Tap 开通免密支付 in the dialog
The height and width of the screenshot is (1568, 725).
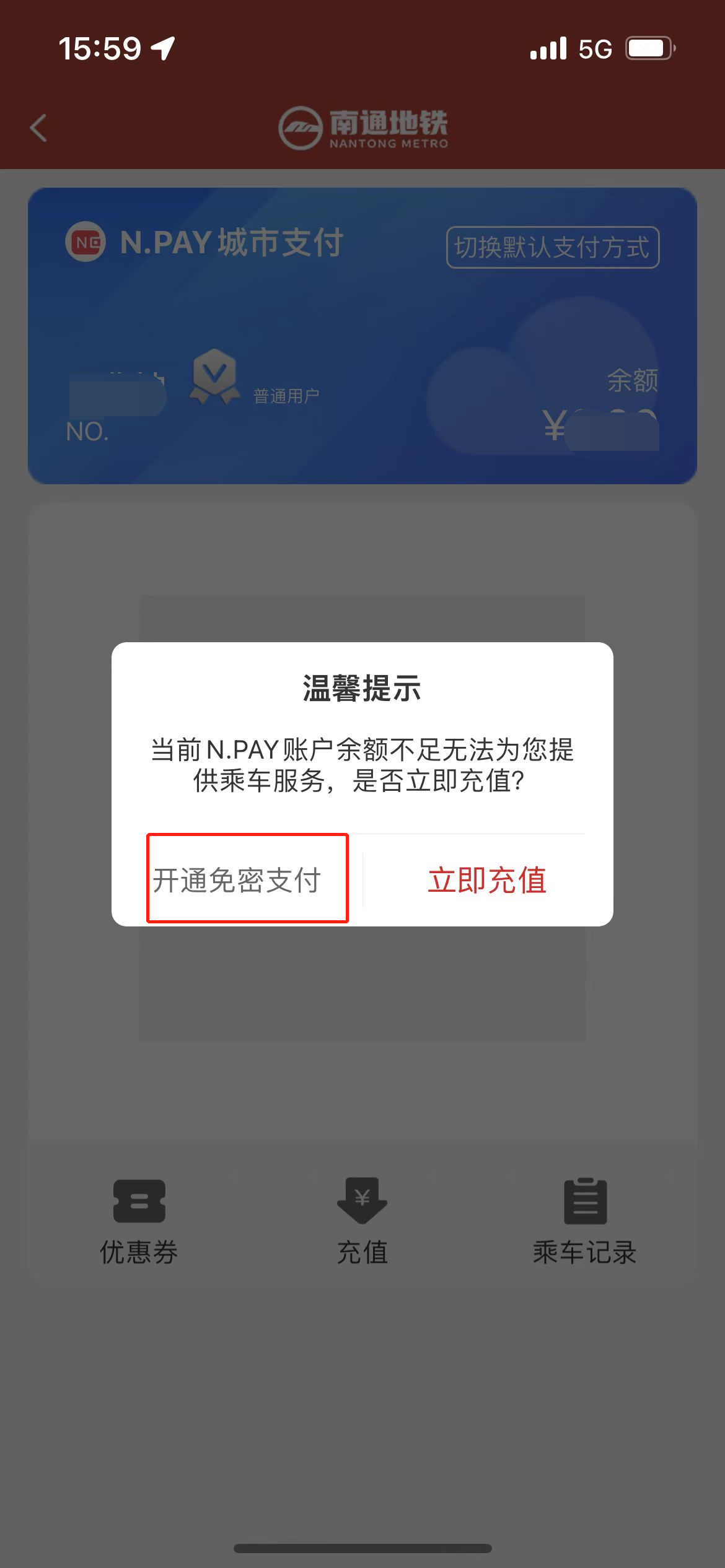point(237,880)
